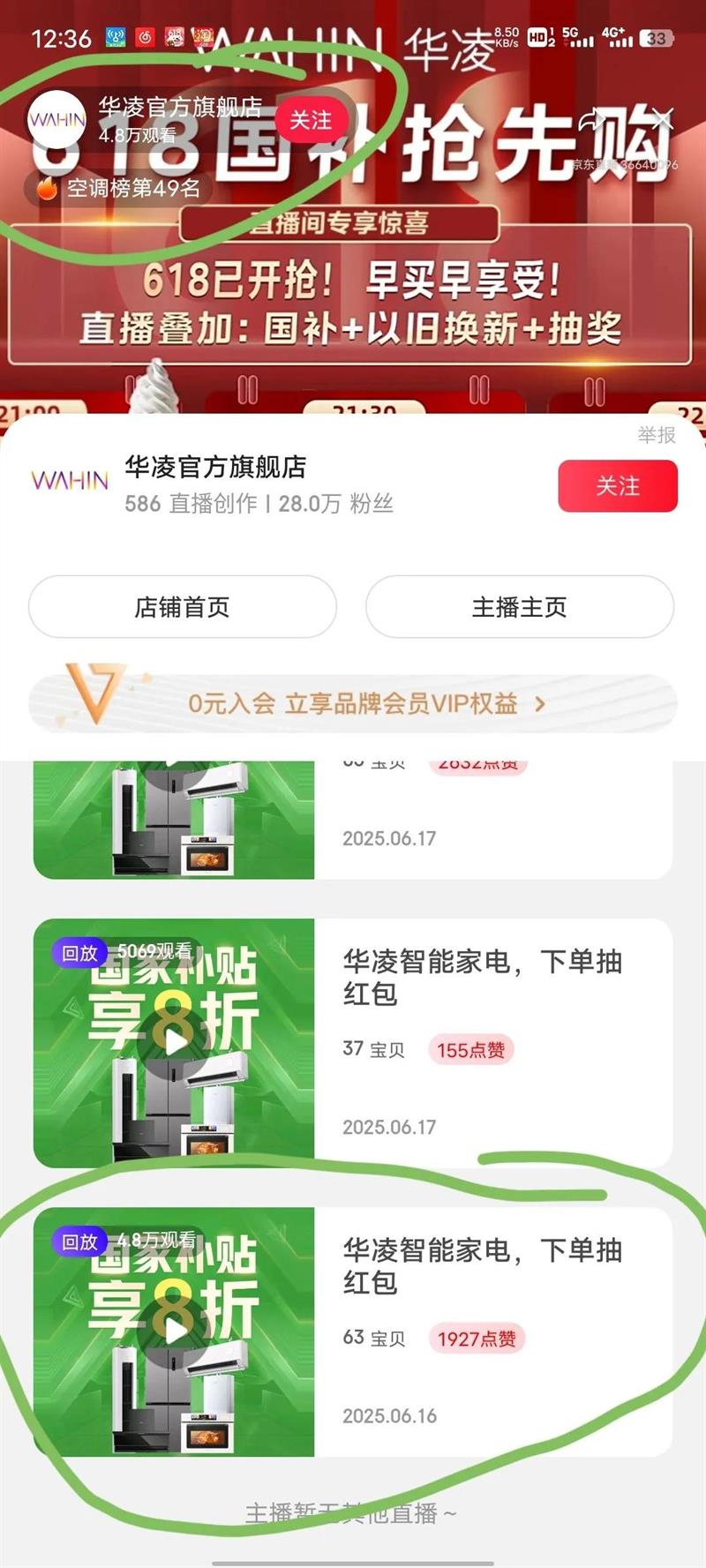Viewport: 706px width, 1568px height.
Task: Open the 4.8万观看 replay dated 2025.06.16
Action: (175, 1331)
